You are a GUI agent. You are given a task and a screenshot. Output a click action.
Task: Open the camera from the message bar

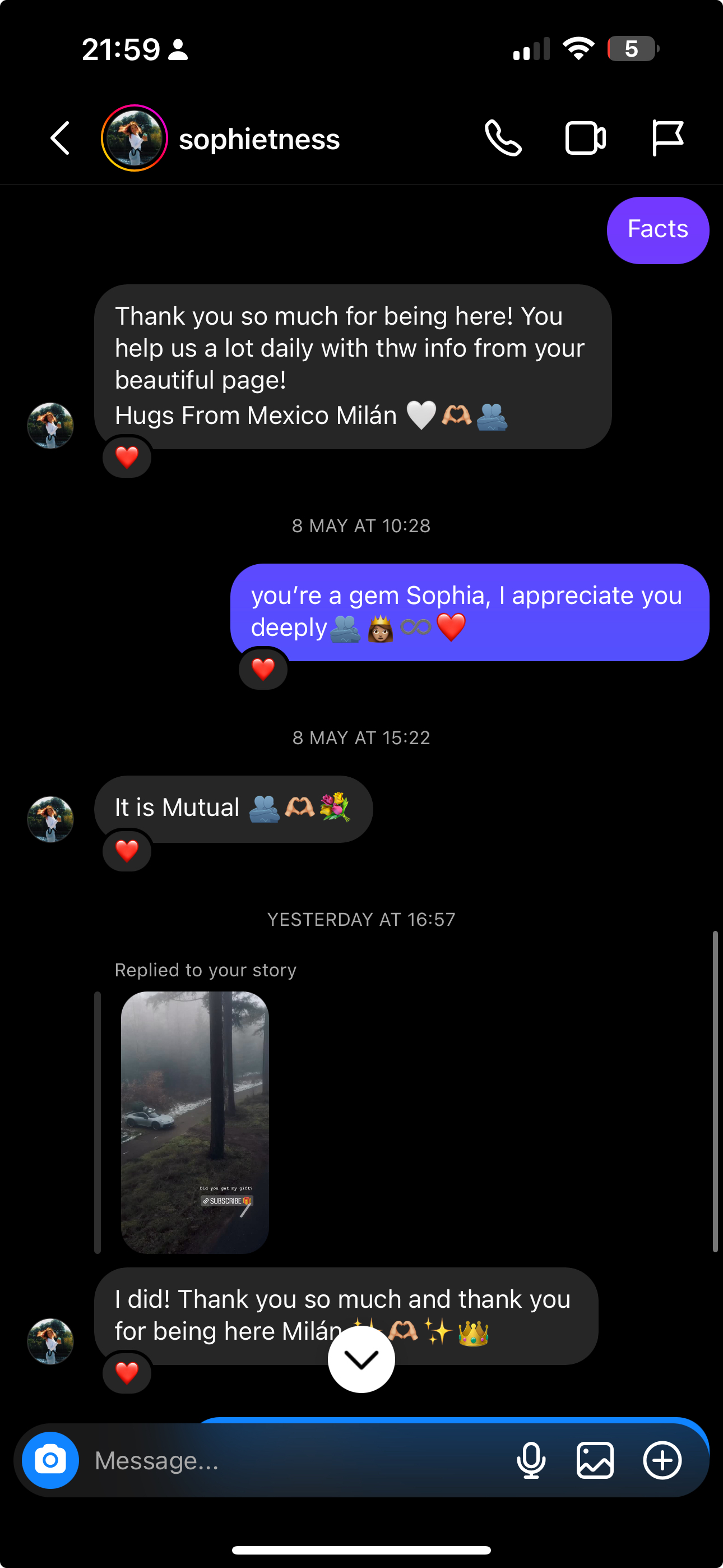pyautogui.click(x=50, y=1460)
